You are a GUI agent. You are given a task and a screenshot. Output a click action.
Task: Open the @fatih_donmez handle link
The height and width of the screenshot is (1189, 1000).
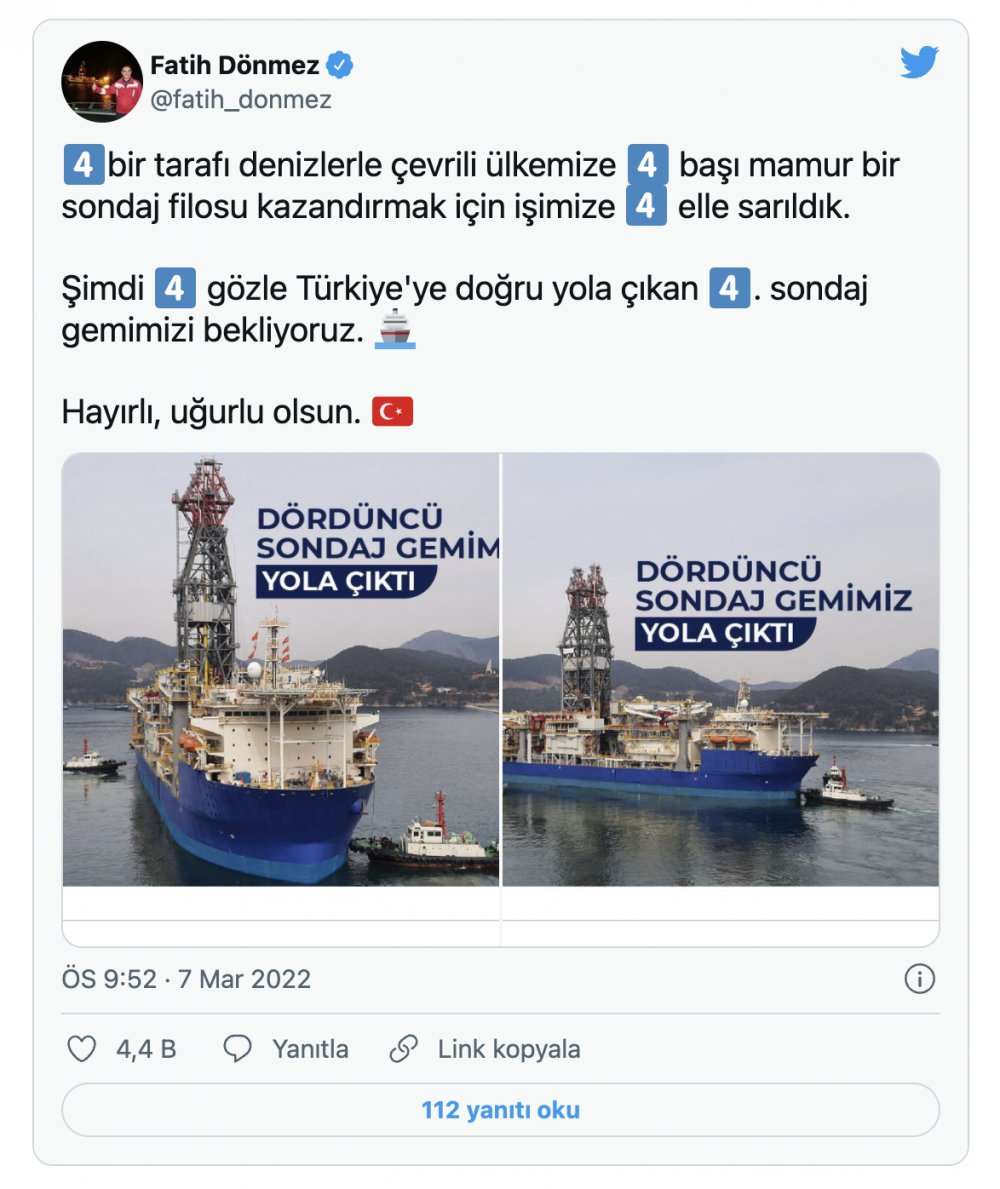click(x=240, y=100)
